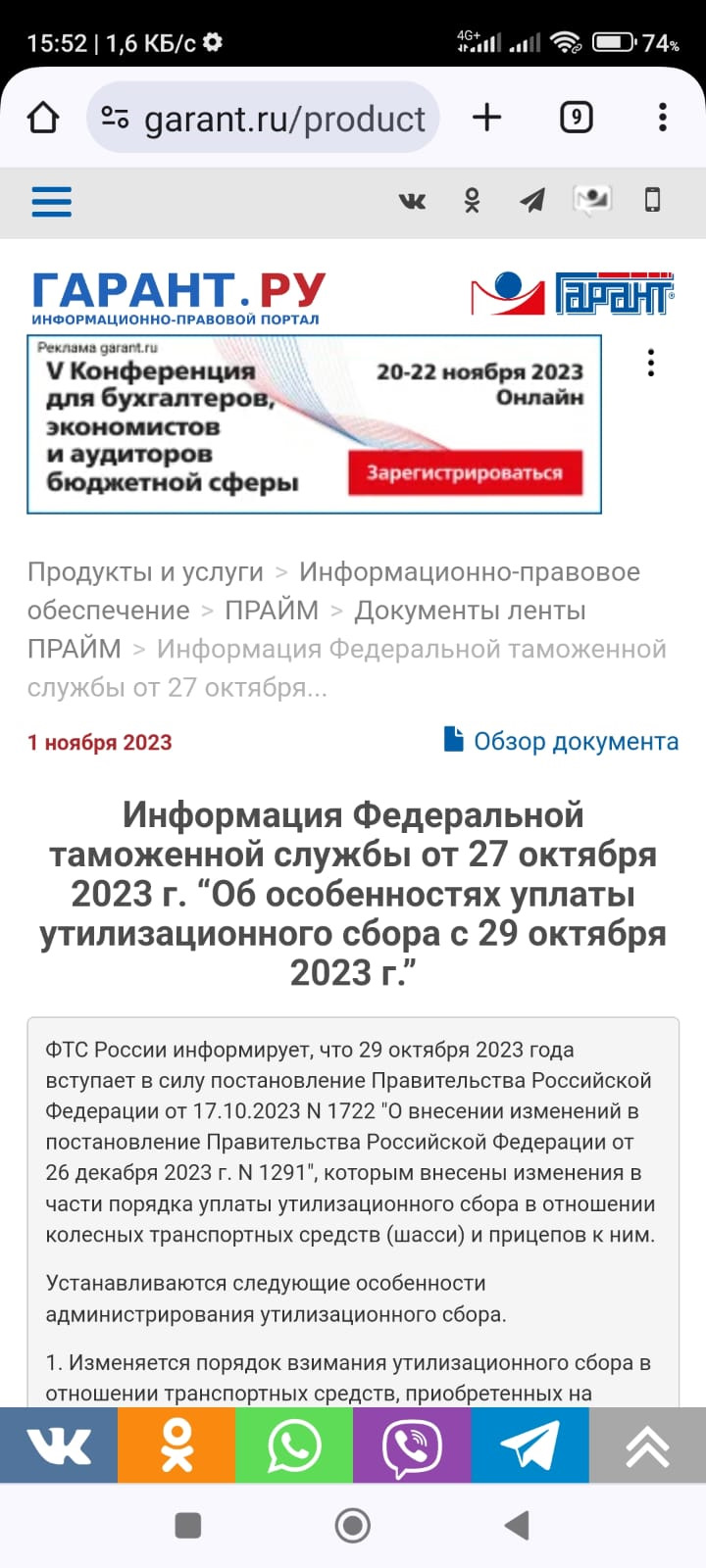Jump back to the top with the up arrows
The width and height of the screenshot is (706, 1568).
coord(647,1445)
